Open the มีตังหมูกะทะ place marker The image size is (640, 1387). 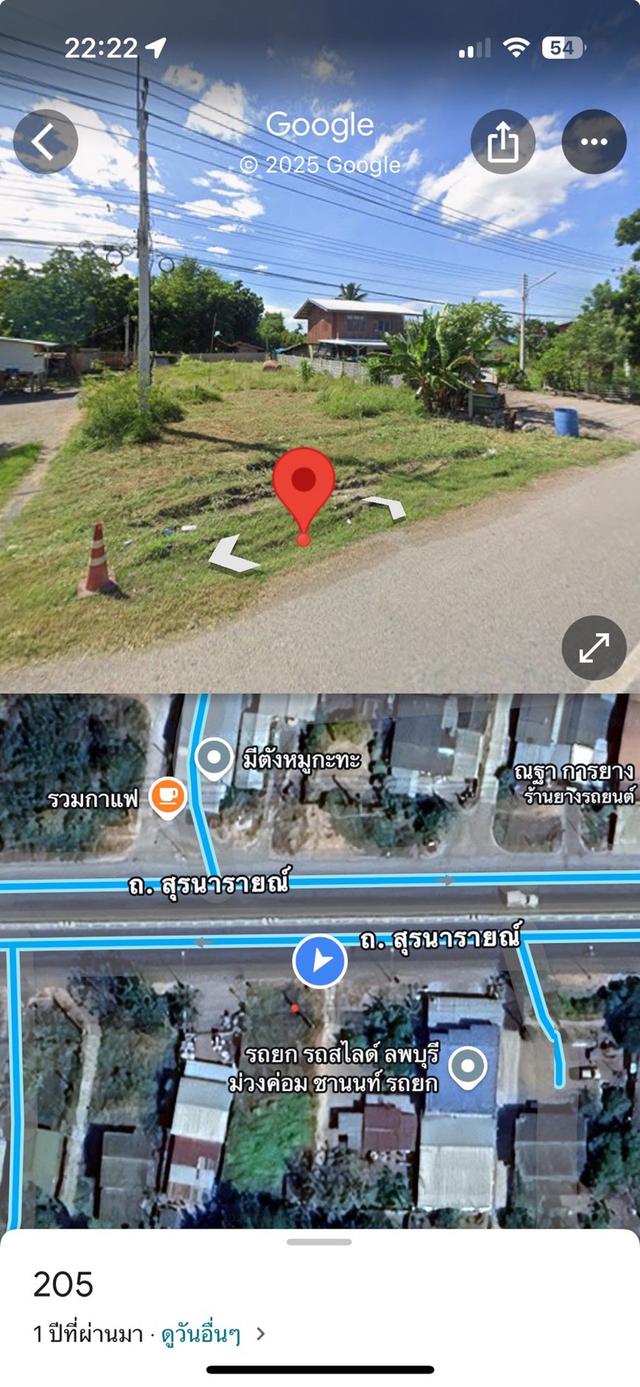tap(214, 759)
